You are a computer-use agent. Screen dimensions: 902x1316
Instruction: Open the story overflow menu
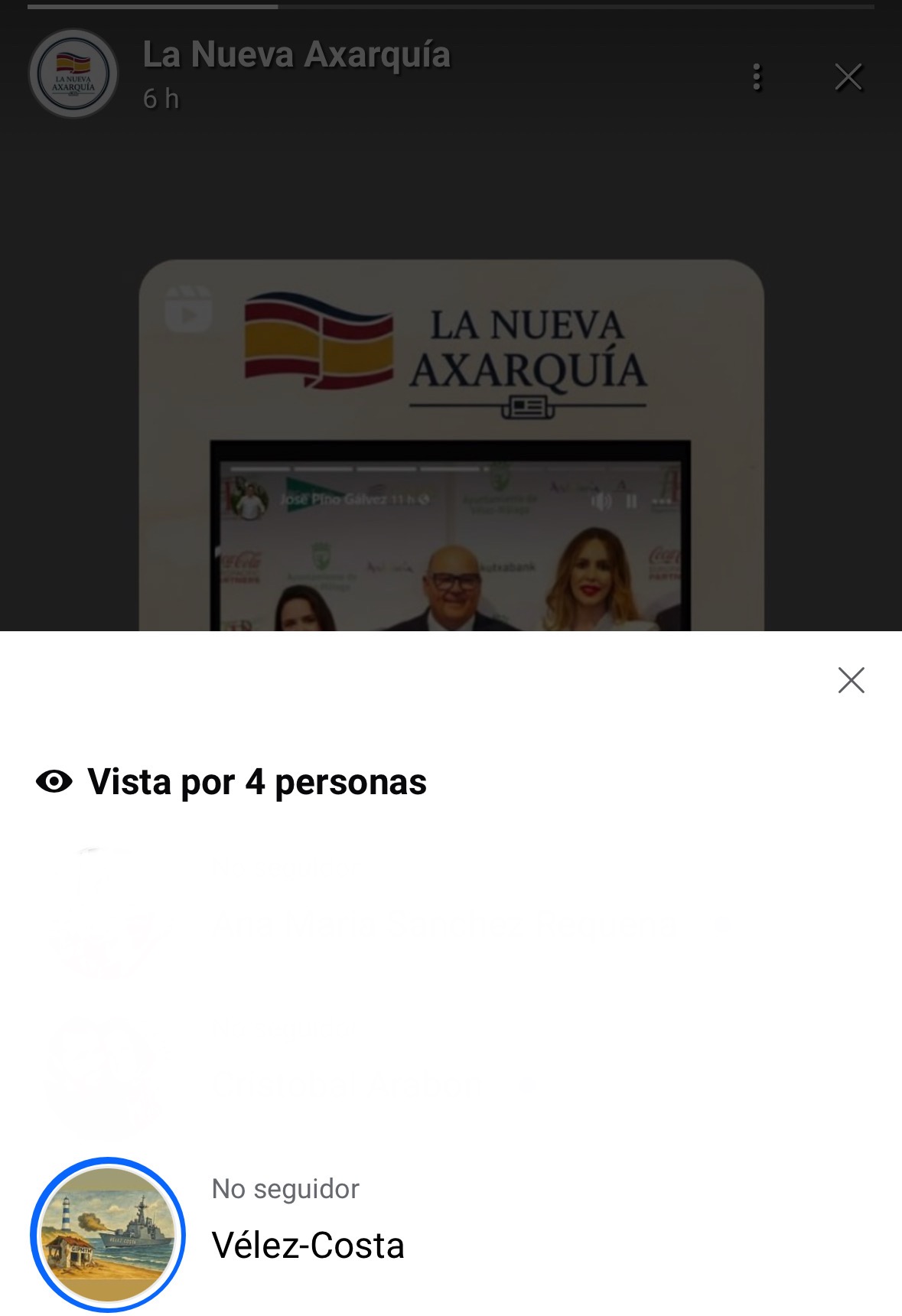757,77
